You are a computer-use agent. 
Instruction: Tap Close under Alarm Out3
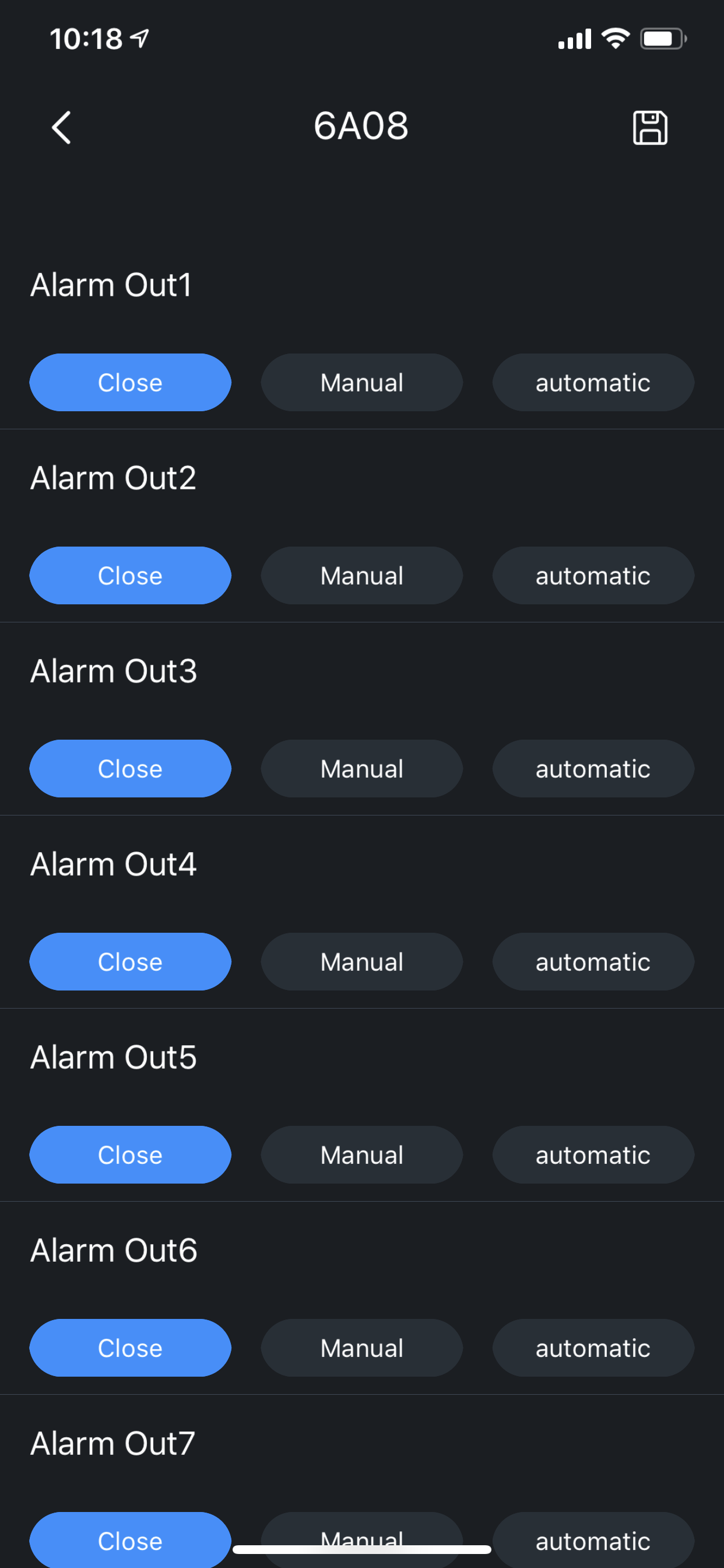pos(130,768)
